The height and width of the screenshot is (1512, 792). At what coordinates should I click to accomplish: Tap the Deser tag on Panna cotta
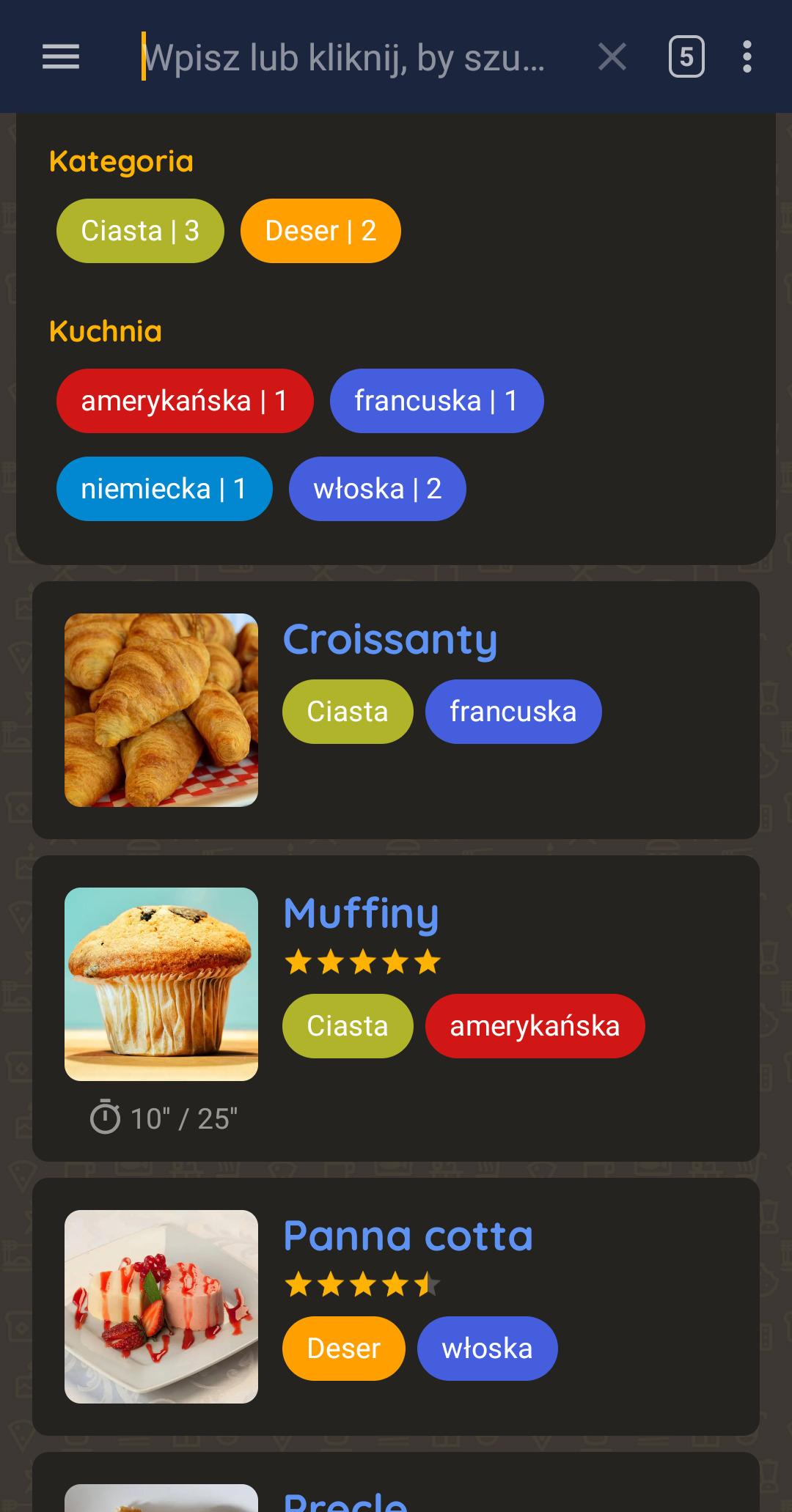coord(343,1349)
